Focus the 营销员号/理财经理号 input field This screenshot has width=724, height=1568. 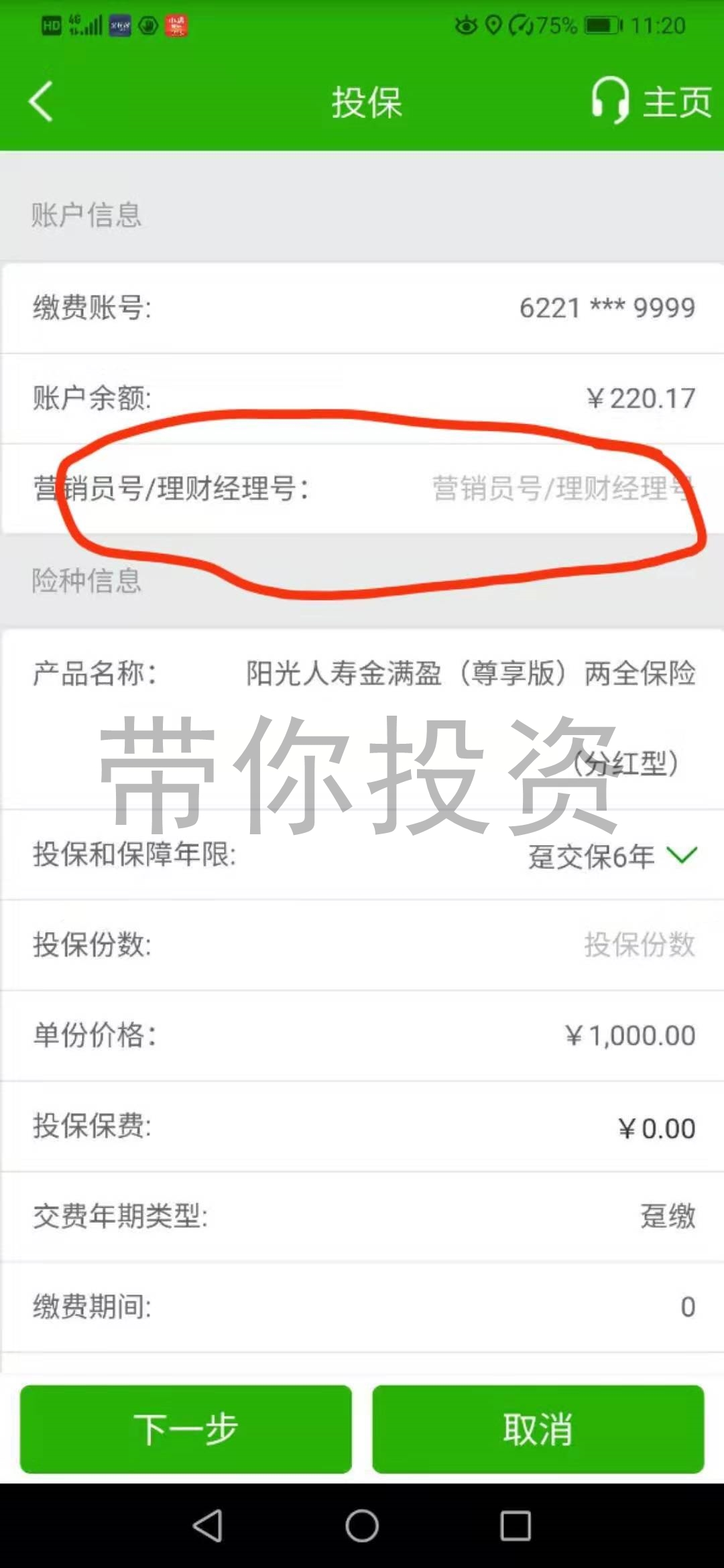coord(562,488)
